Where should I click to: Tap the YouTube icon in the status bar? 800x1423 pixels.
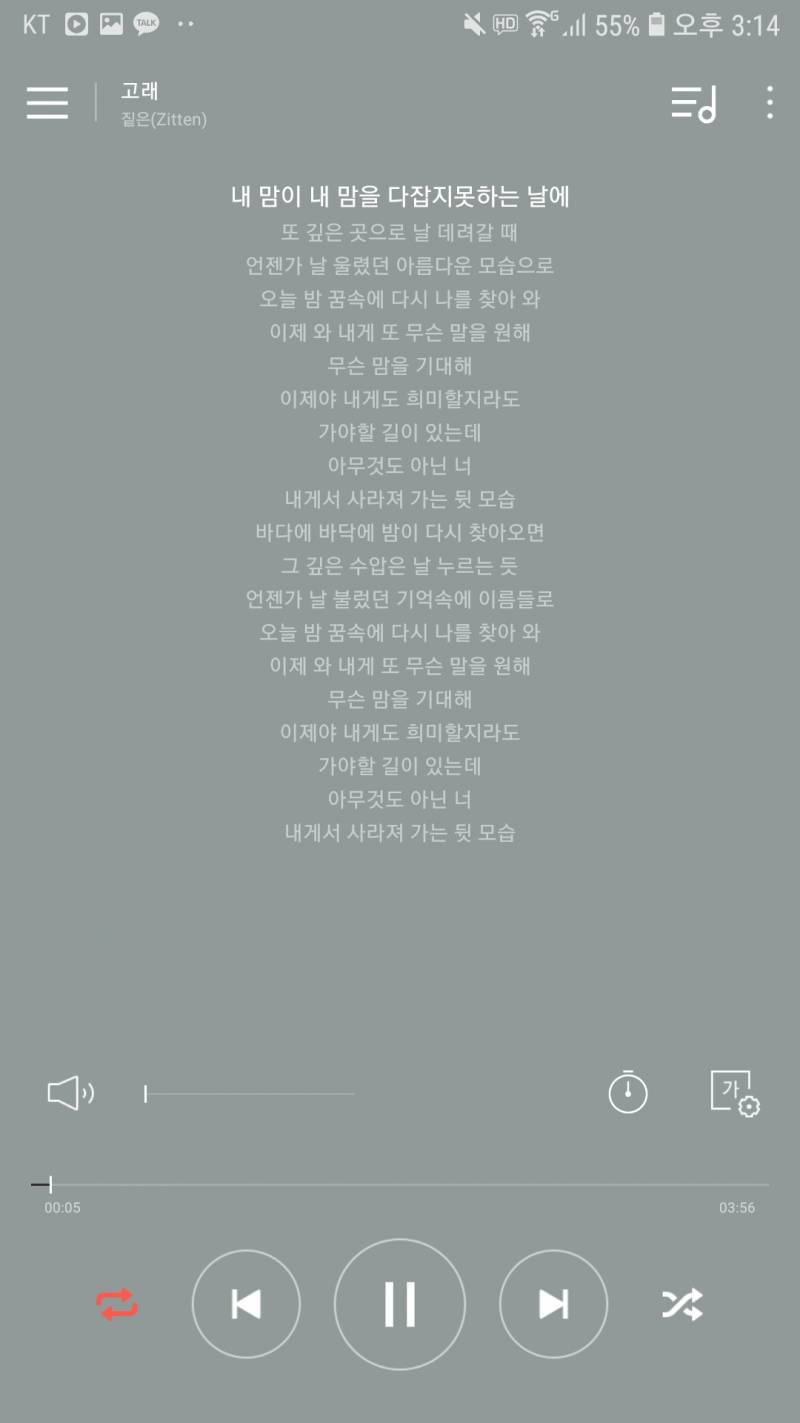(x=75, y=24)
